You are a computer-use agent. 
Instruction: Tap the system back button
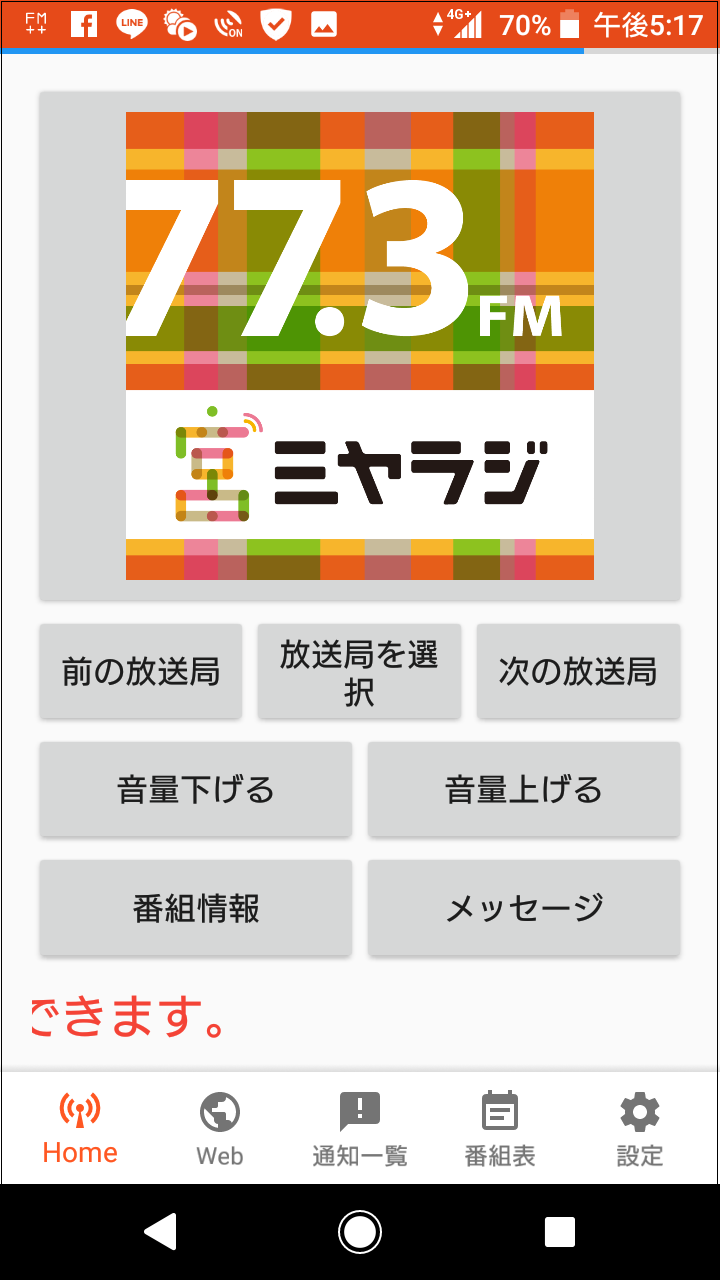(160, 1232)
